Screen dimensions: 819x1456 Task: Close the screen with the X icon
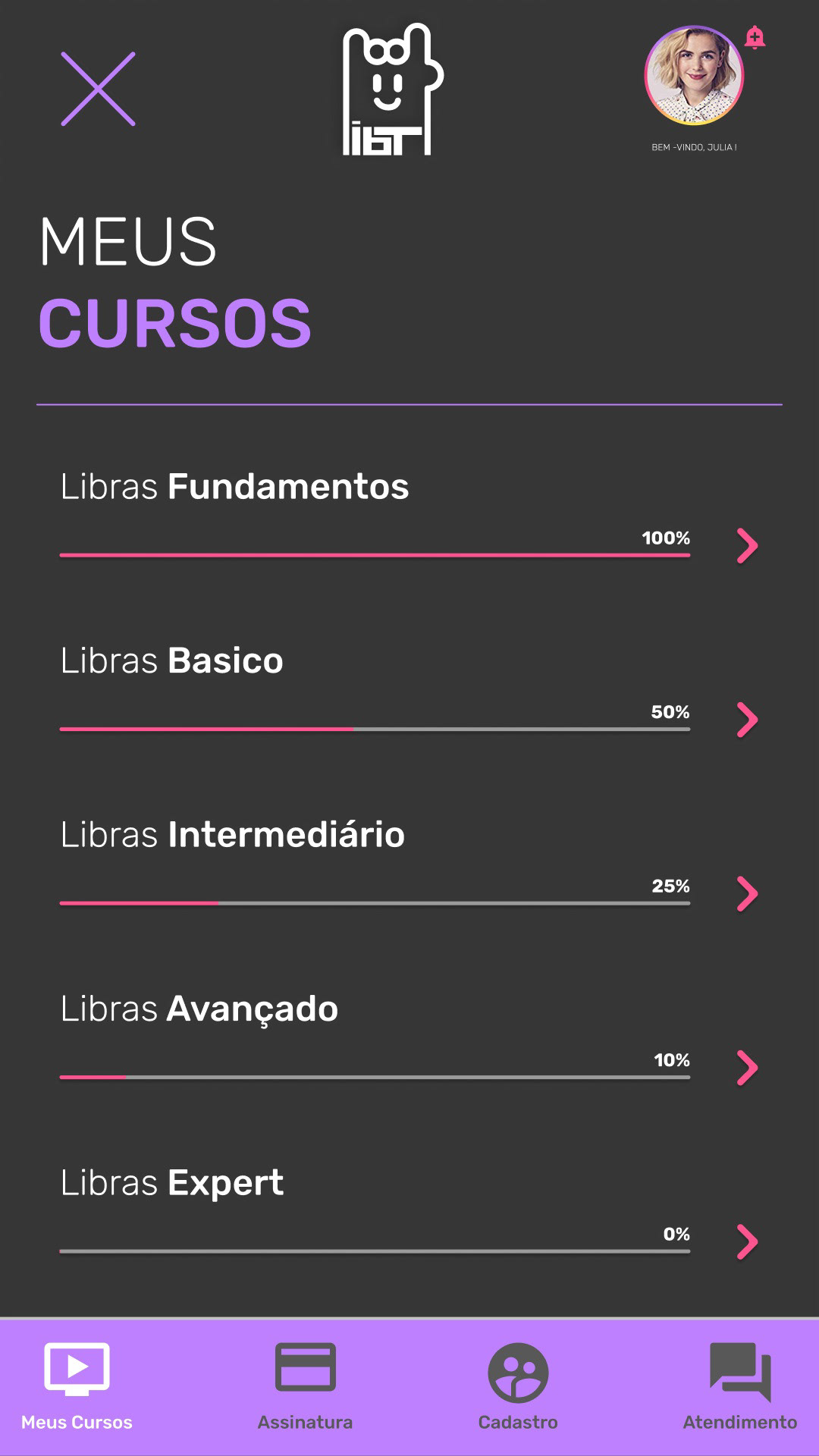click(x=98, y=89)
